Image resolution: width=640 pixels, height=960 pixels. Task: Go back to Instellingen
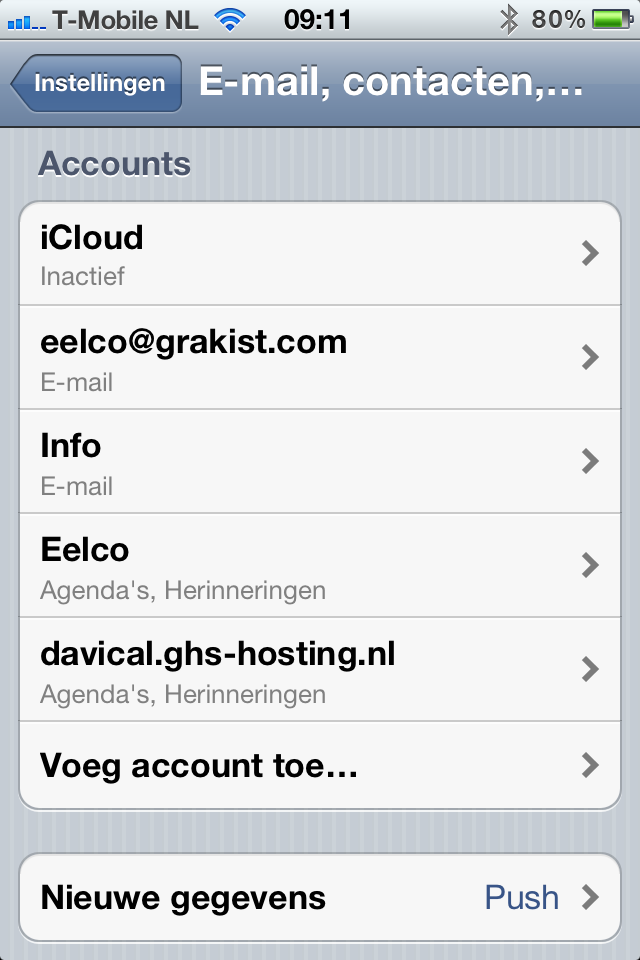pos(98,83)
